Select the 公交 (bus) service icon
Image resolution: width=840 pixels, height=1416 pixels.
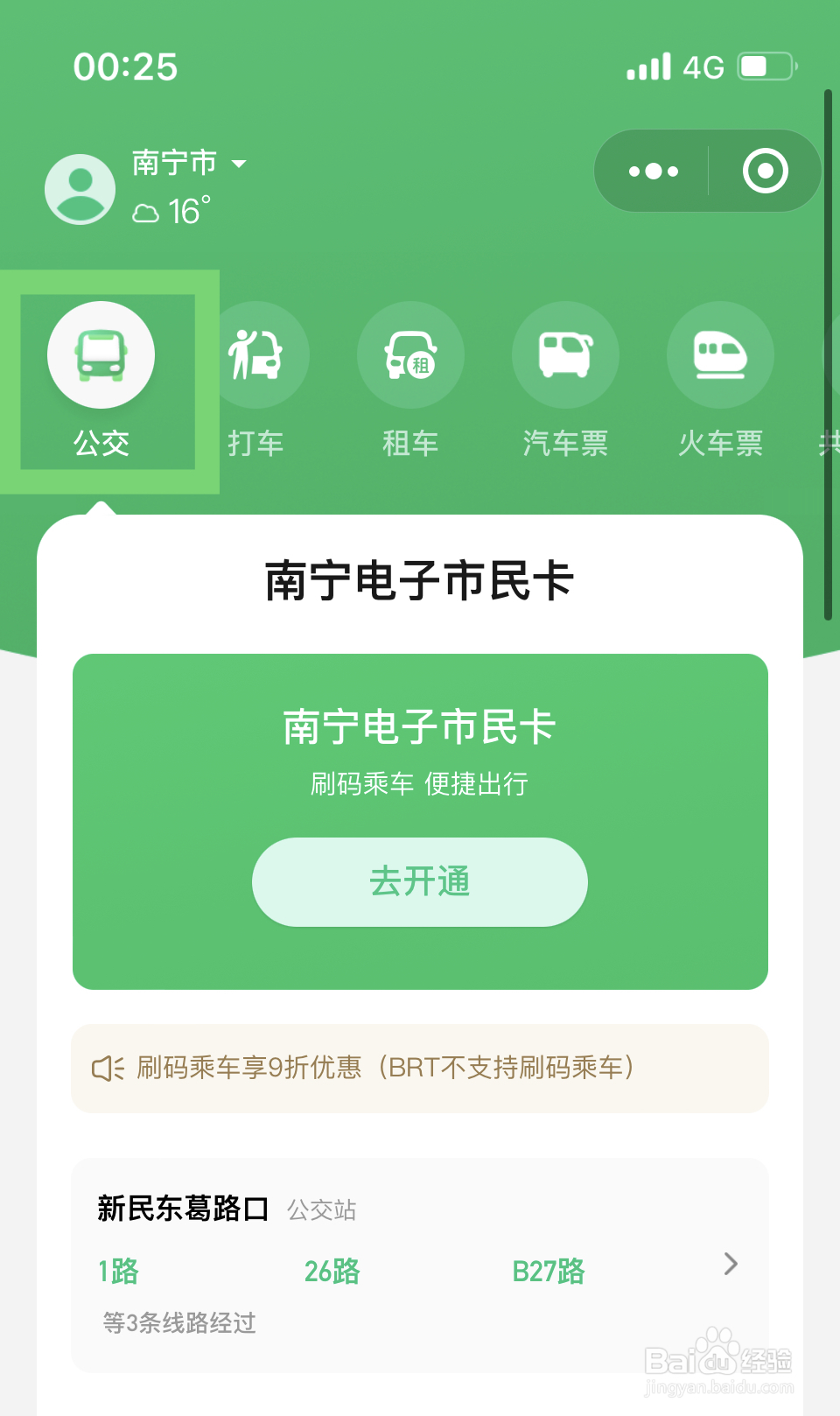click(x=101, y=354)
